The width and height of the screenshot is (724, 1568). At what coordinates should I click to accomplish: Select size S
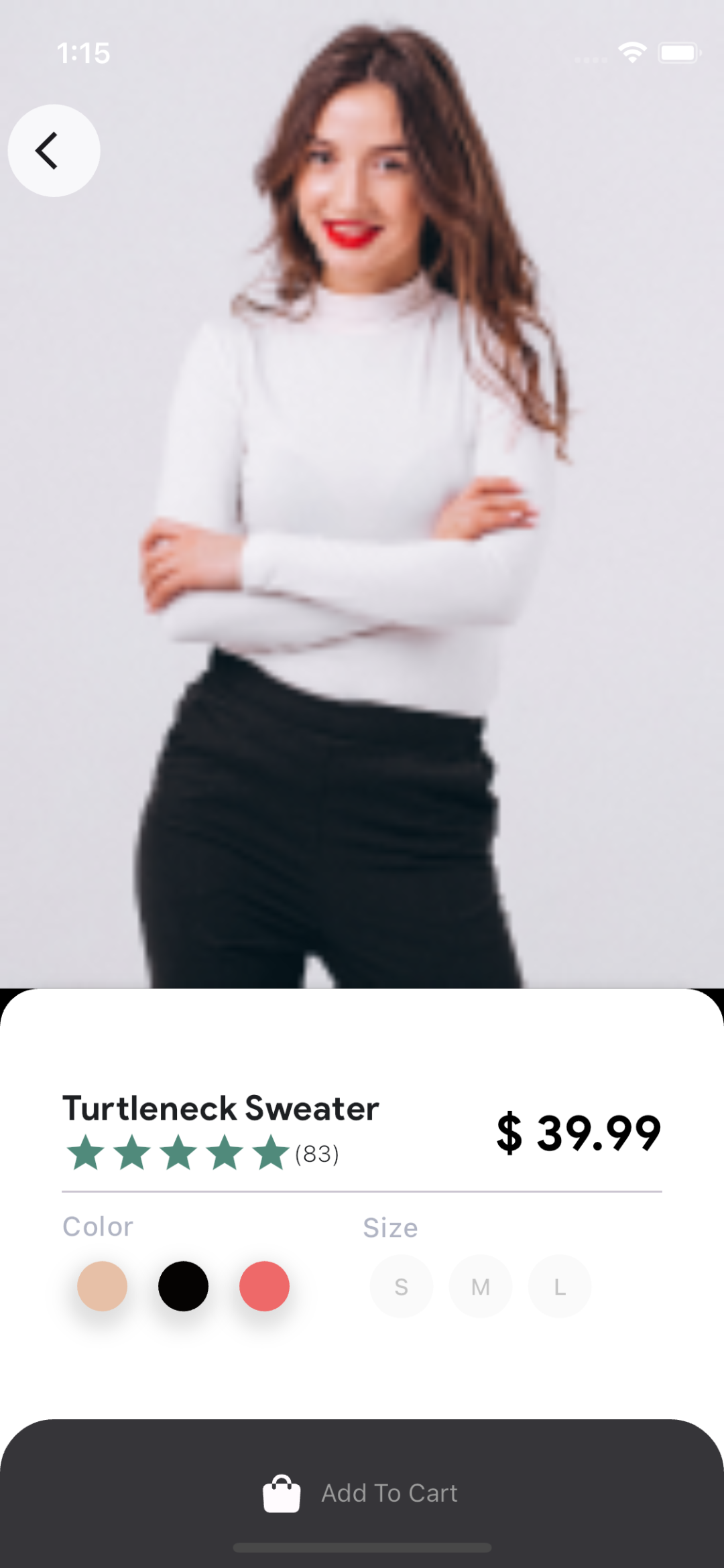tap(401, 1286)
